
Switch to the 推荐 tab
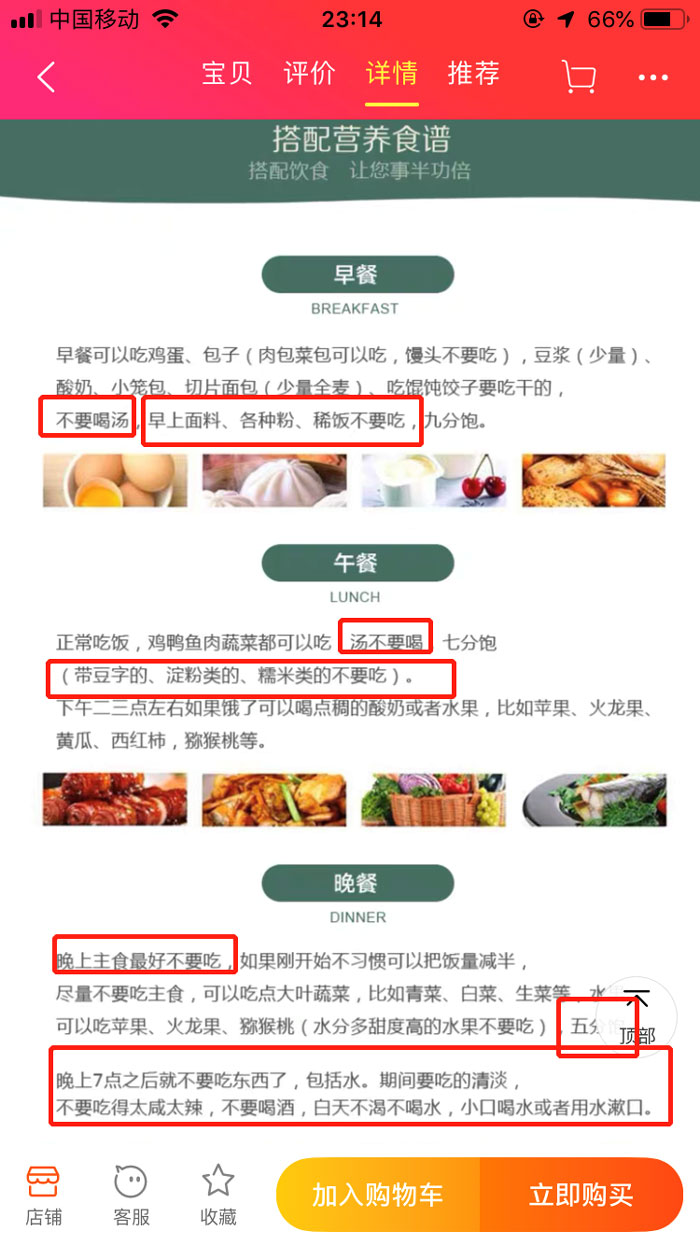click(473, 74)
